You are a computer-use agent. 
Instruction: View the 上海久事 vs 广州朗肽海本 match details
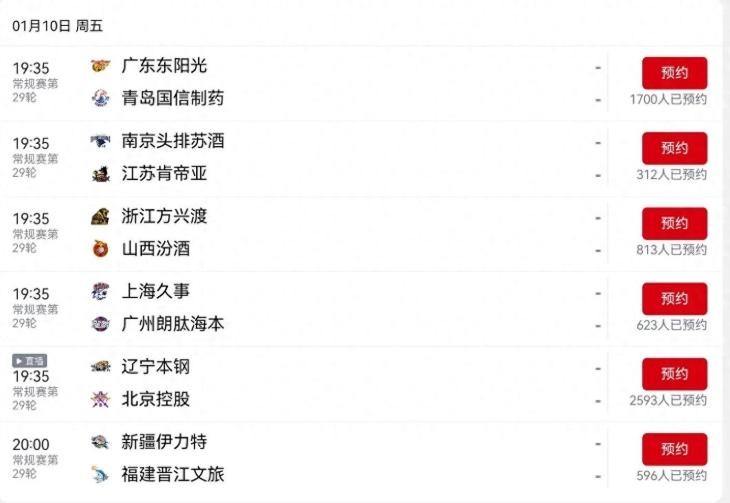pos(300,307)
